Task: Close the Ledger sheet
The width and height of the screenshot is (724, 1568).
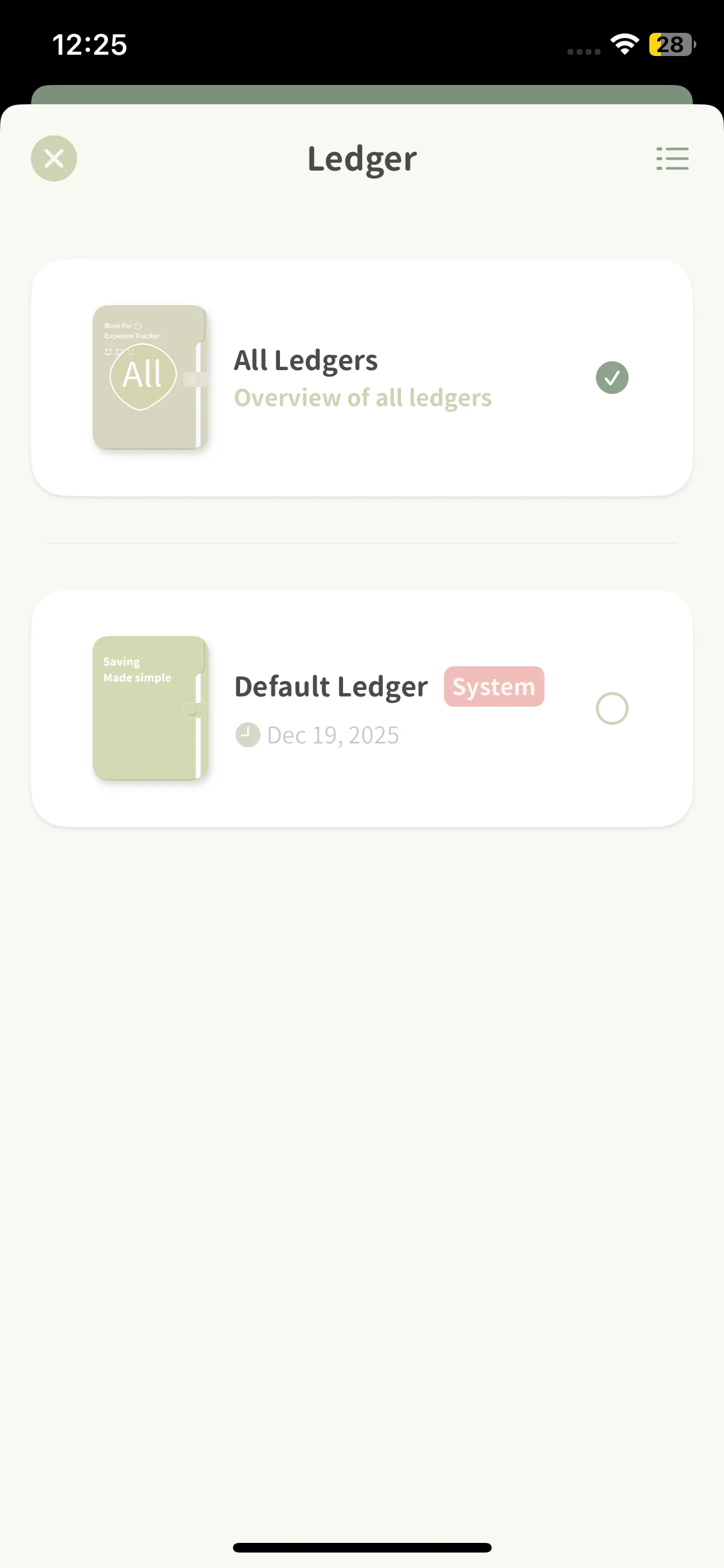Action: point(54,158)
